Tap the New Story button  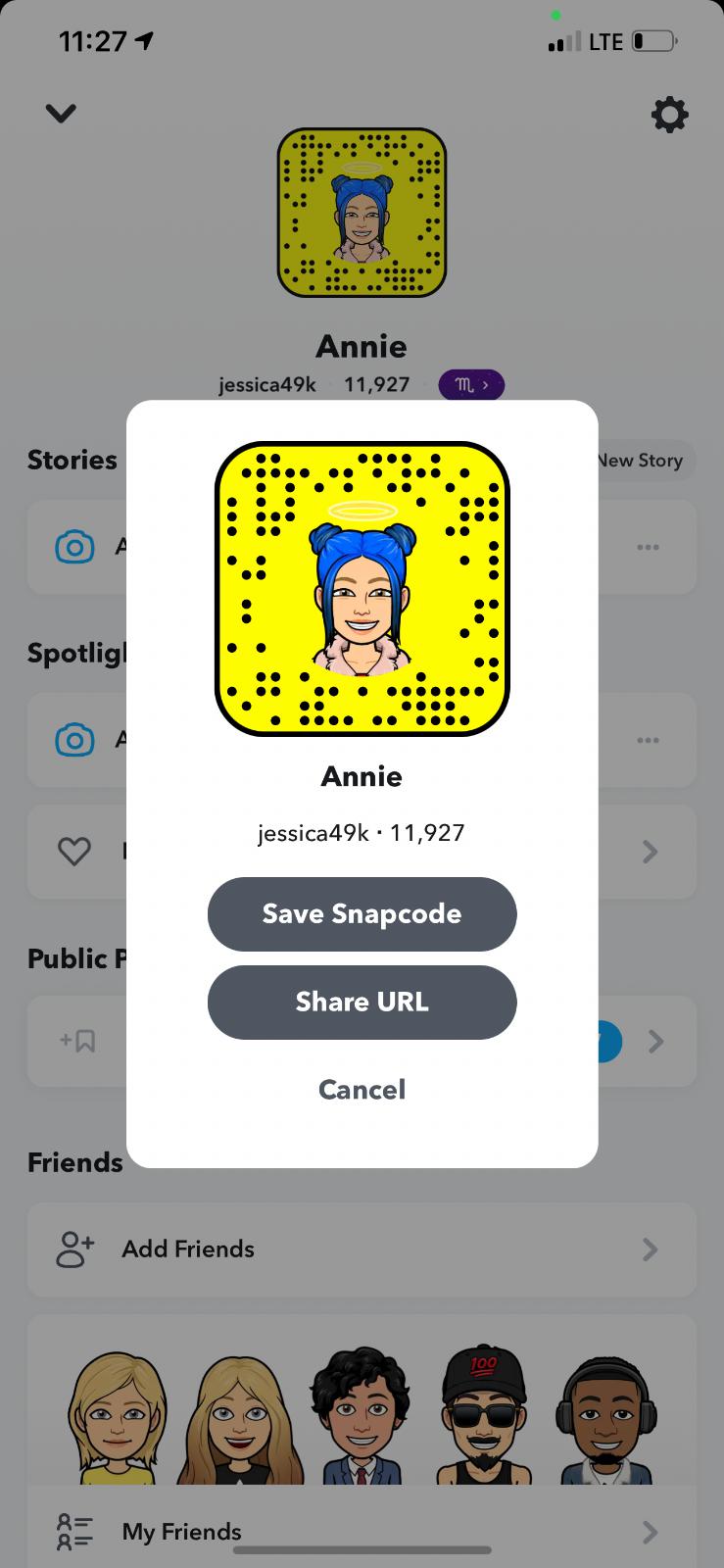(643, 460)
